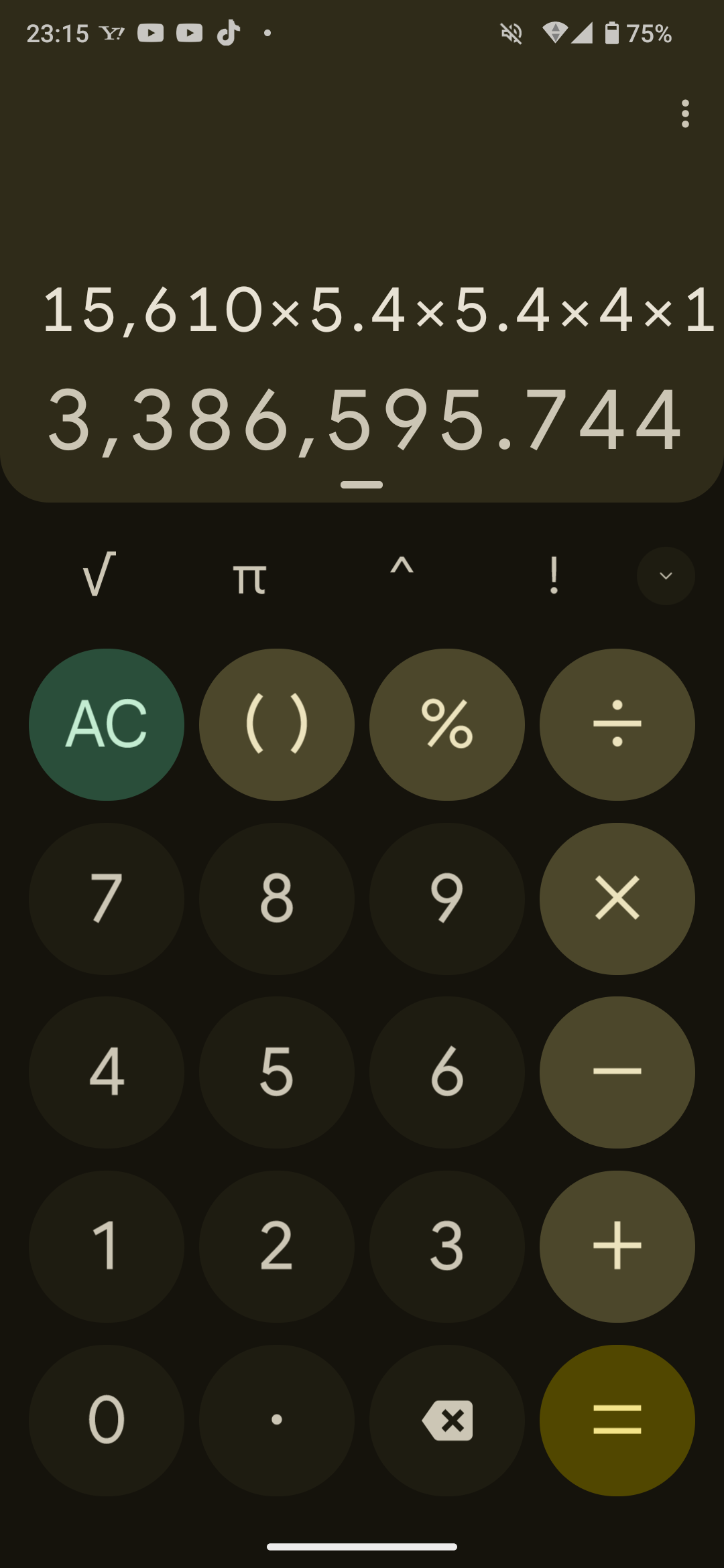724x1568 pixels.
Task: Enter digit 7
Action: coord(107,899)
